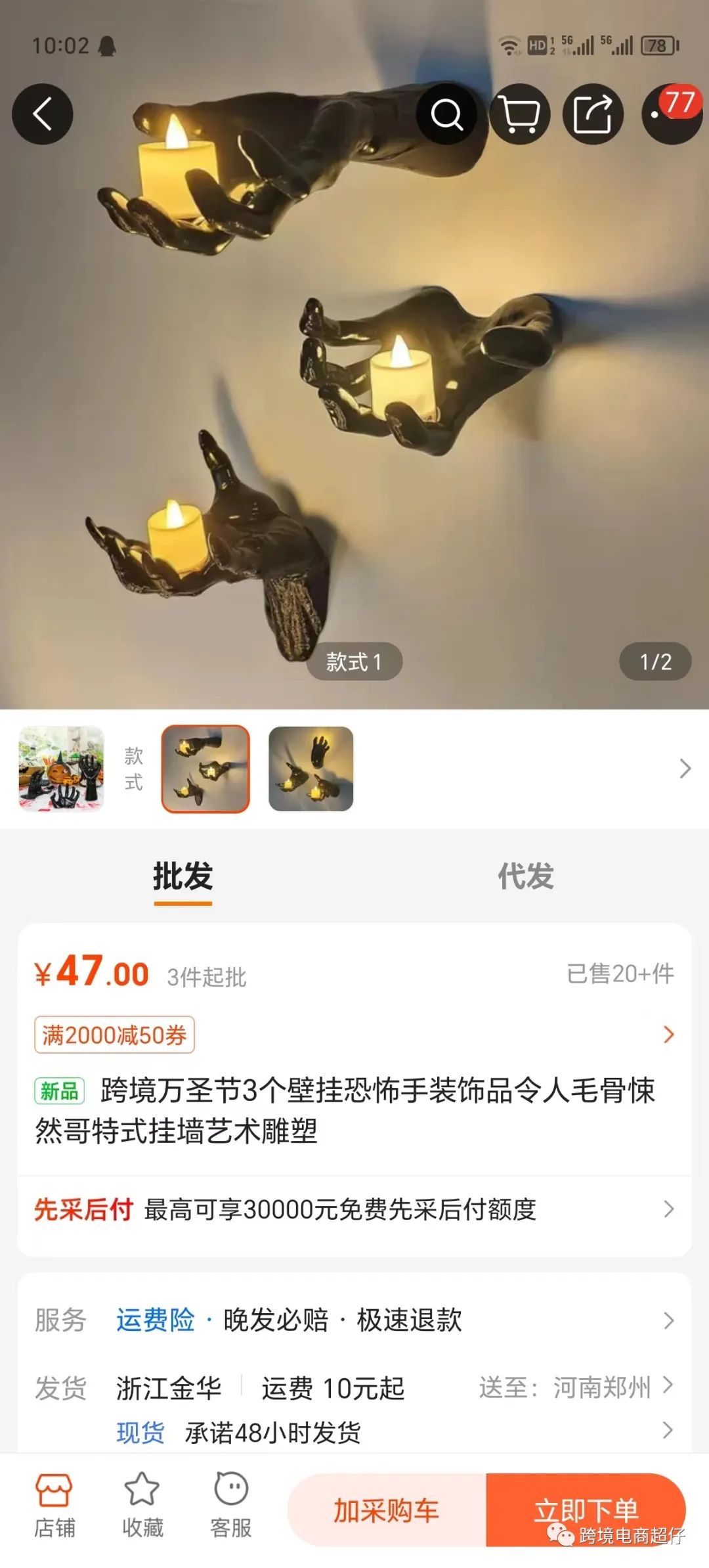Share this product

(x=593, y=114)
